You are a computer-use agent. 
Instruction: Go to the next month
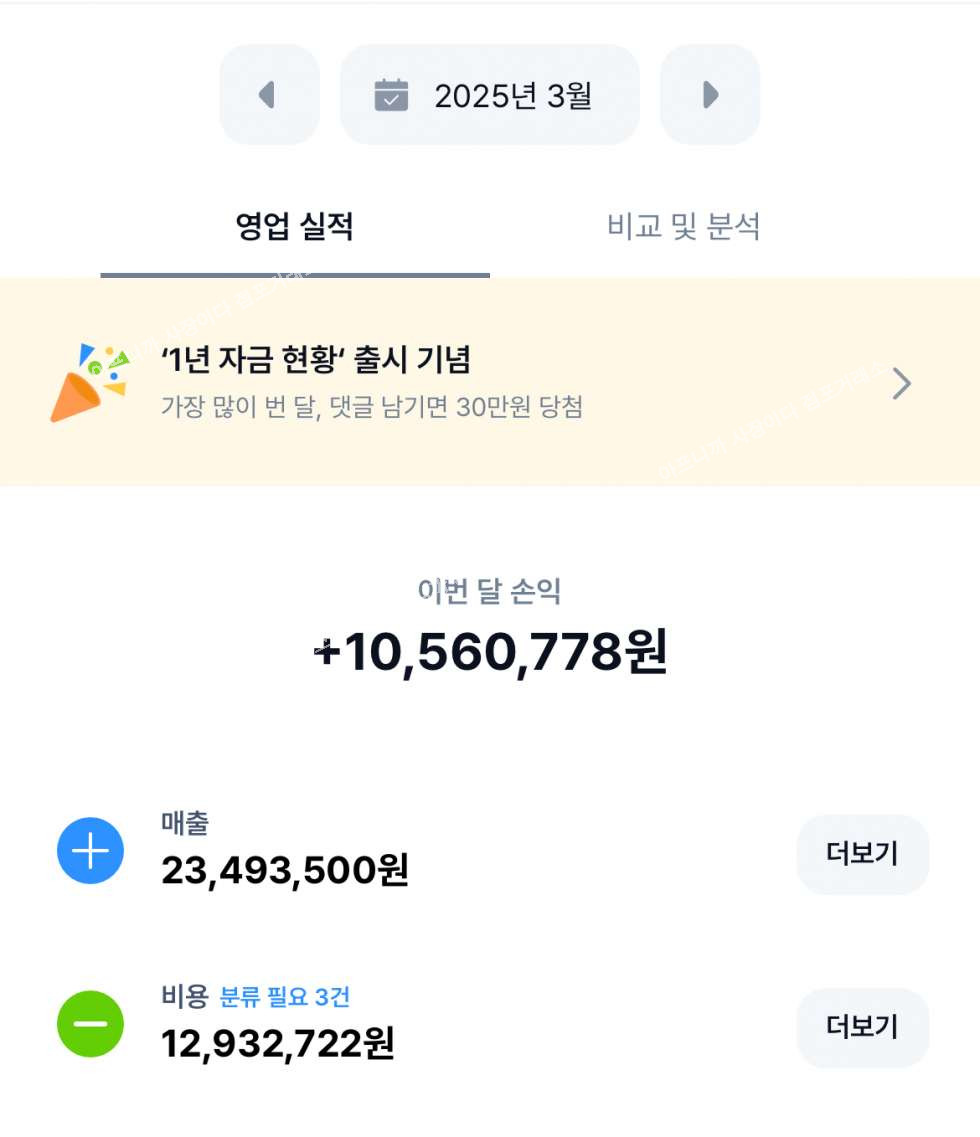(x=709, y=95)
